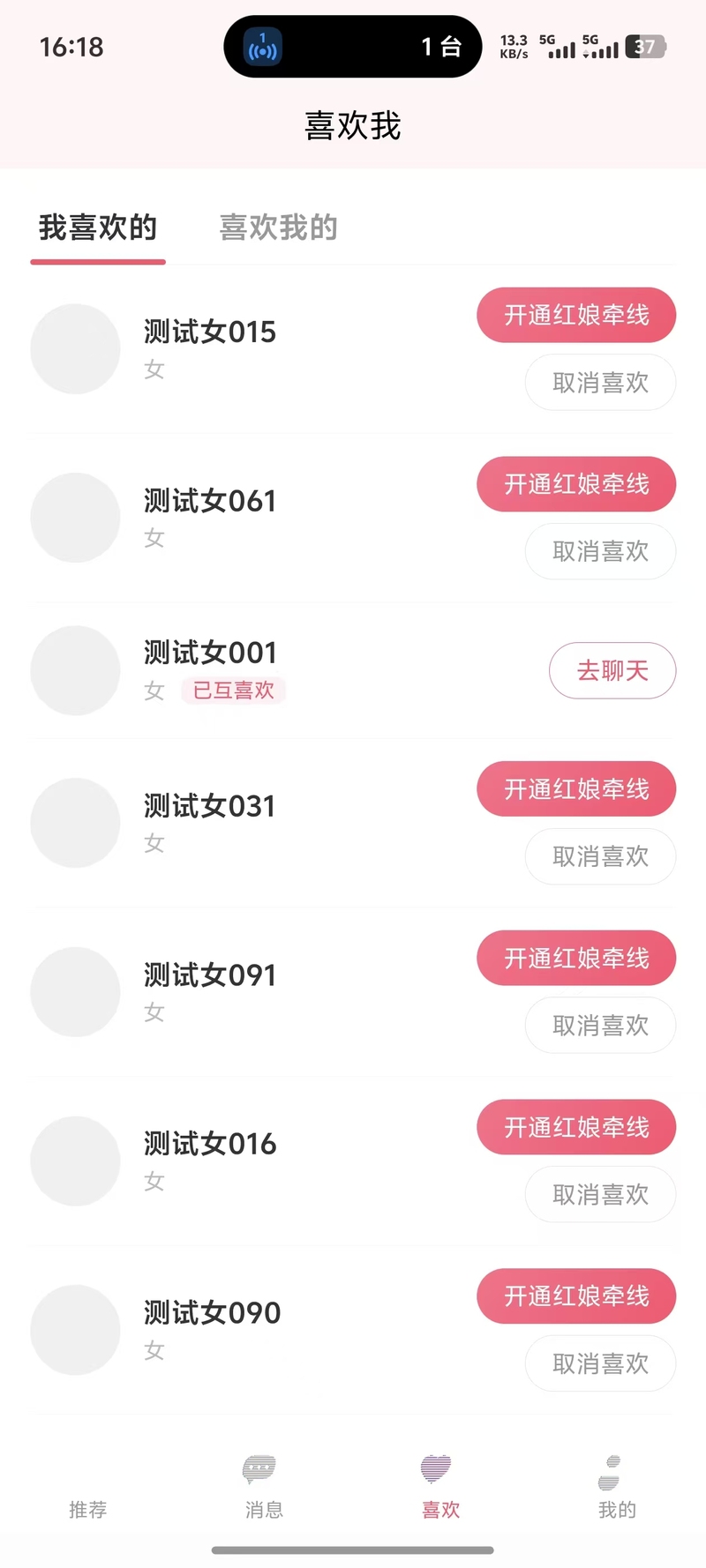The width and height of the screenshot is (706, 1568).
Task: Tap 开通红娘牵线 for 测试女015
Action: 576,315
